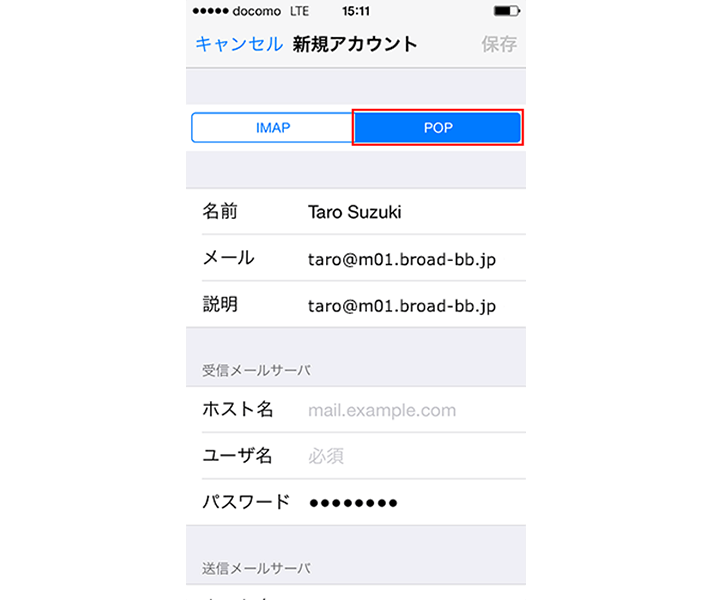
Task: Focus the パスワード password field
Action: tap(400, 502)
